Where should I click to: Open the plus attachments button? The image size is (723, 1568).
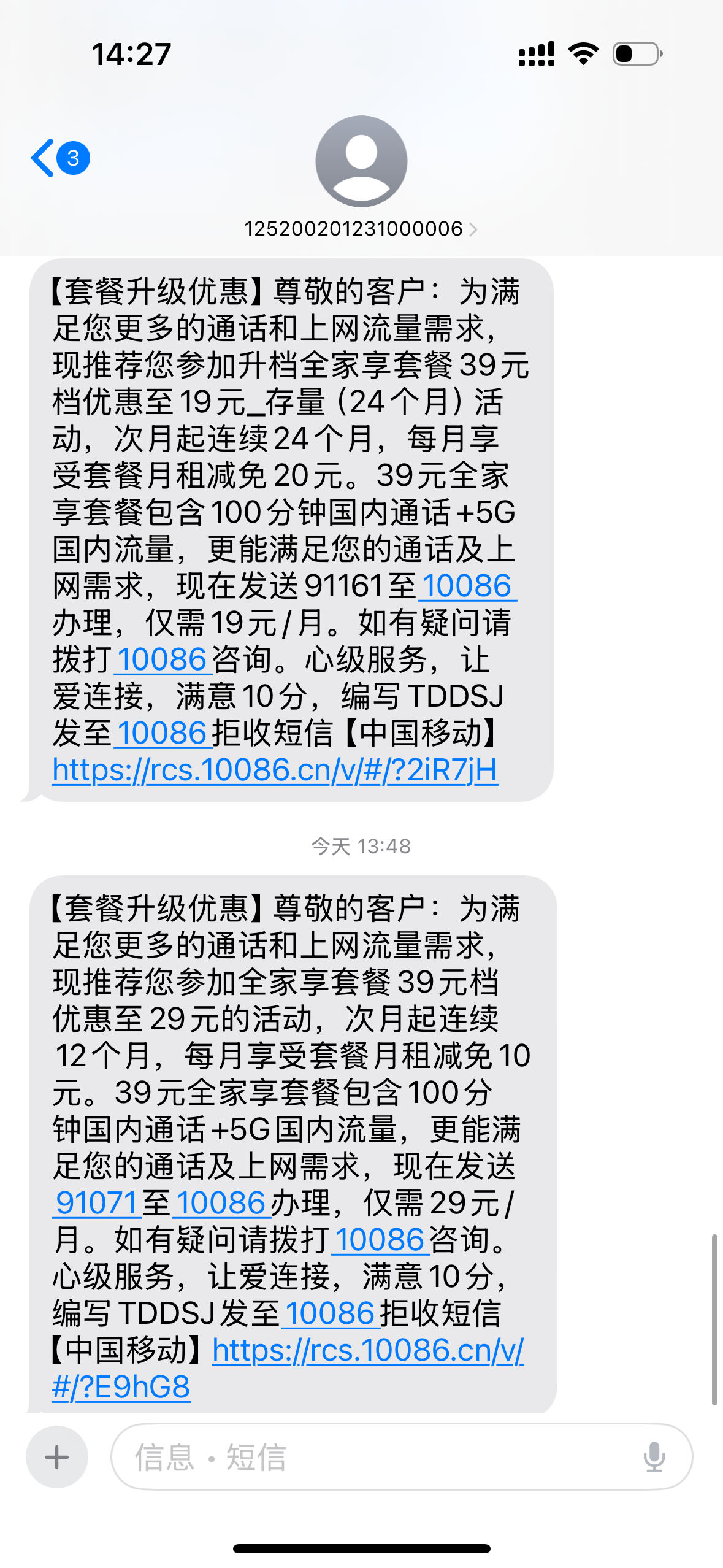57,1457
